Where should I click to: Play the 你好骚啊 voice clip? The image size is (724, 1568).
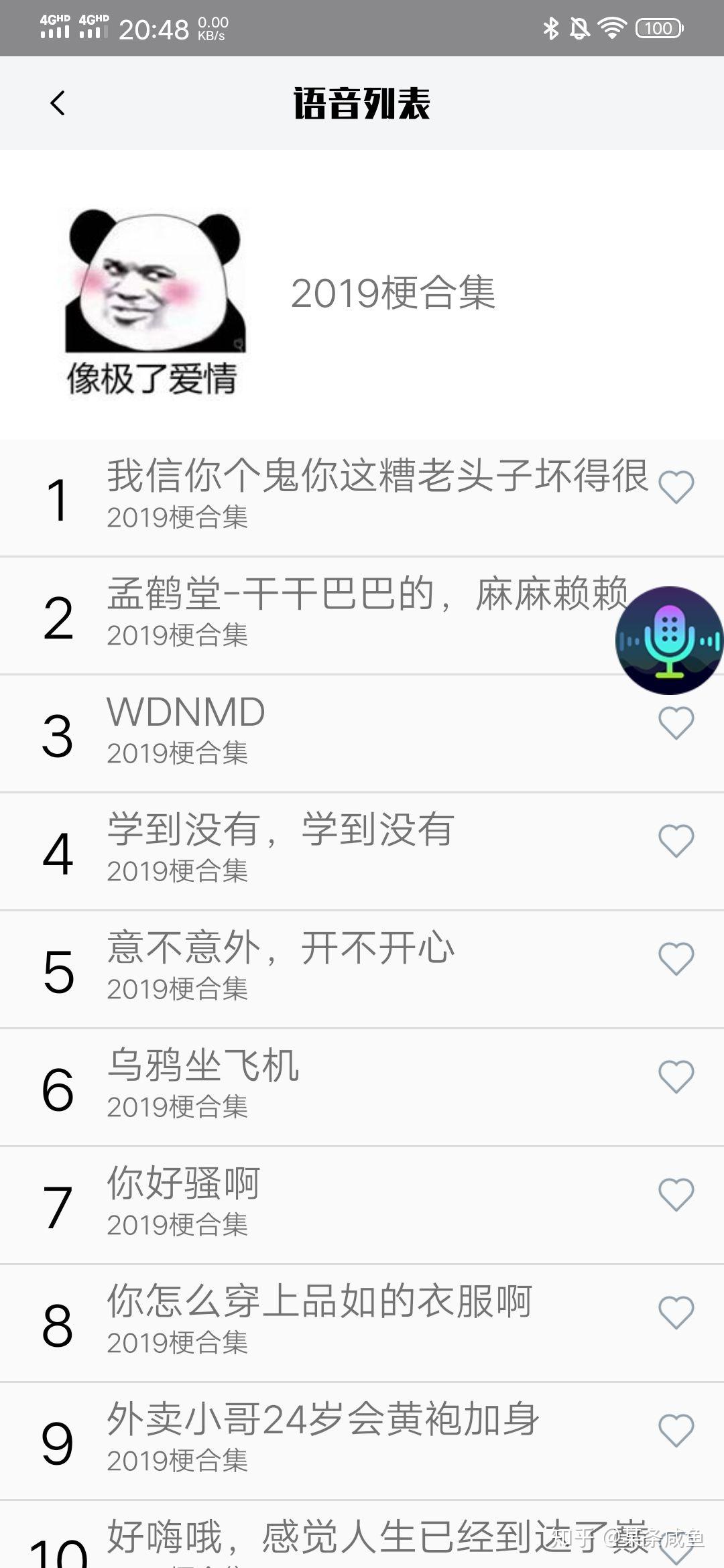coord(184,1184)
